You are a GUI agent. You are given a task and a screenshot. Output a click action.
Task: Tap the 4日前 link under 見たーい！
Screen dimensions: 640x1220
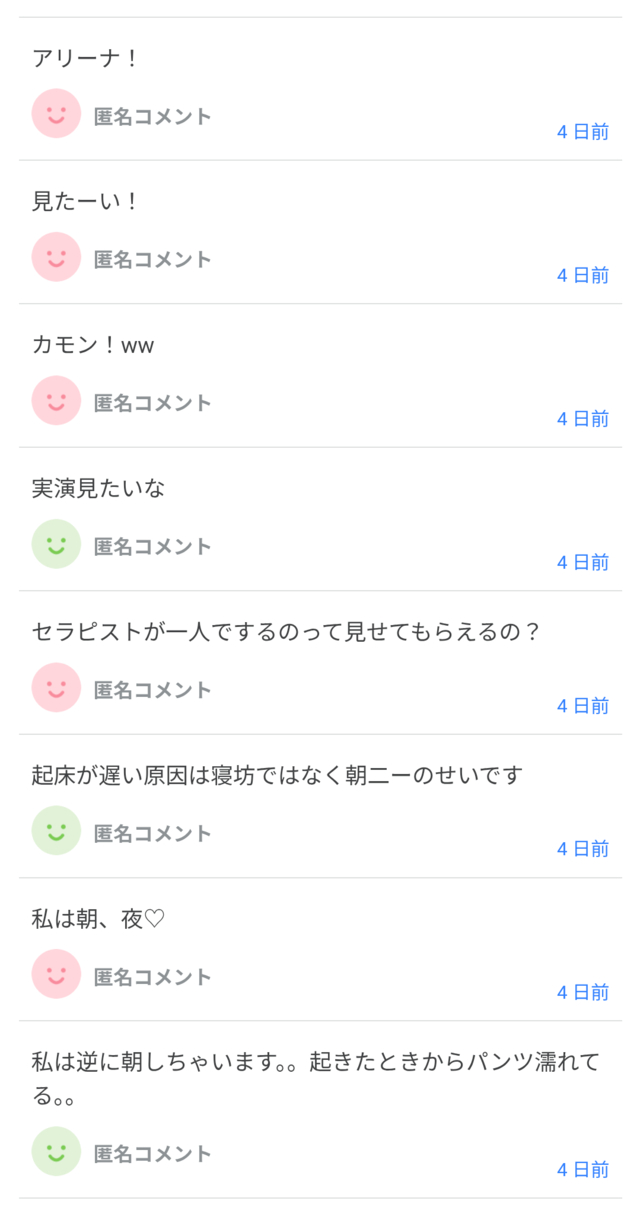coord(582,275)
